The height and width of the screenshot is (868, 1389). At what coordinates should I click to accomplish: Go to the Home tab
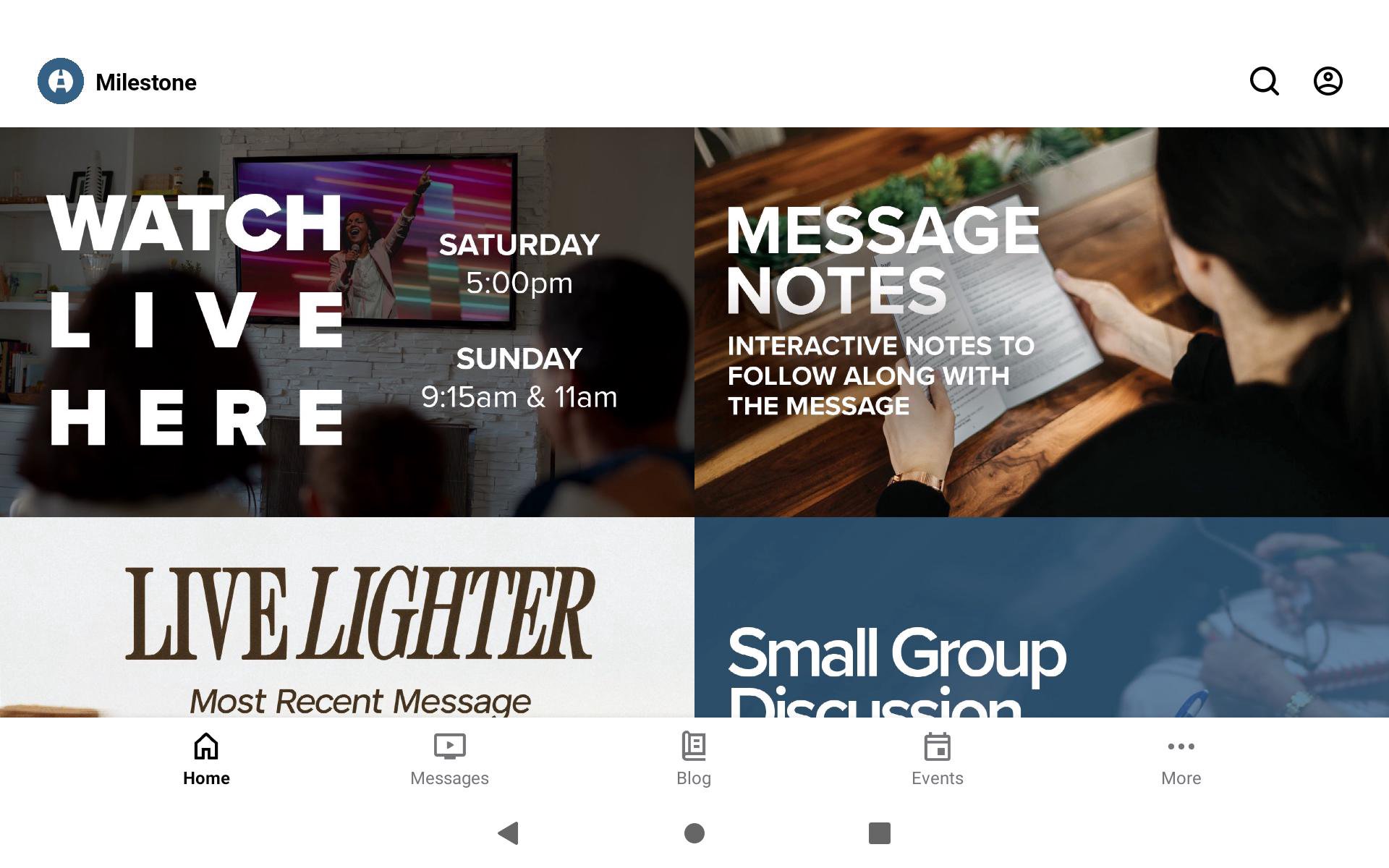(x=206, y=759)
